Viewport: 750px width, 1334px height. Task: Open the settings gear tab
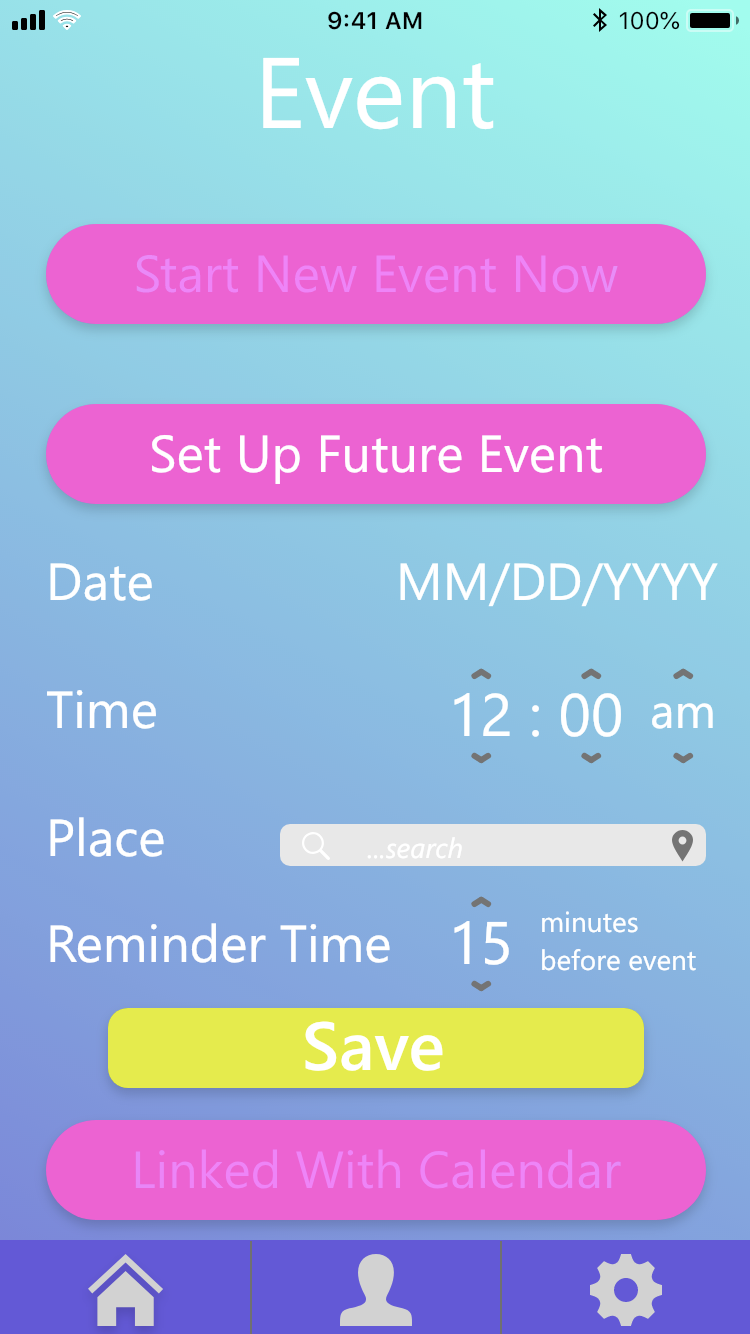point(625,1290)
